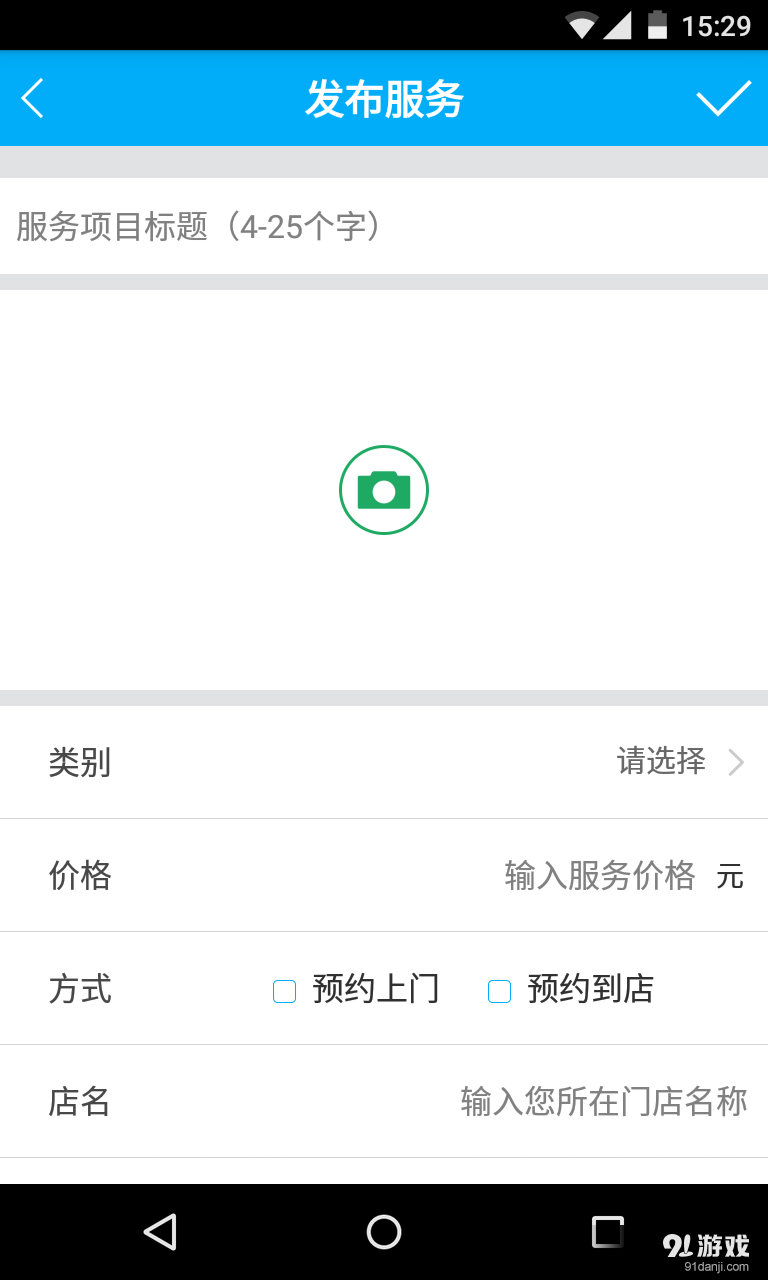Enable the 预约到店 service option

click(499, 990)
